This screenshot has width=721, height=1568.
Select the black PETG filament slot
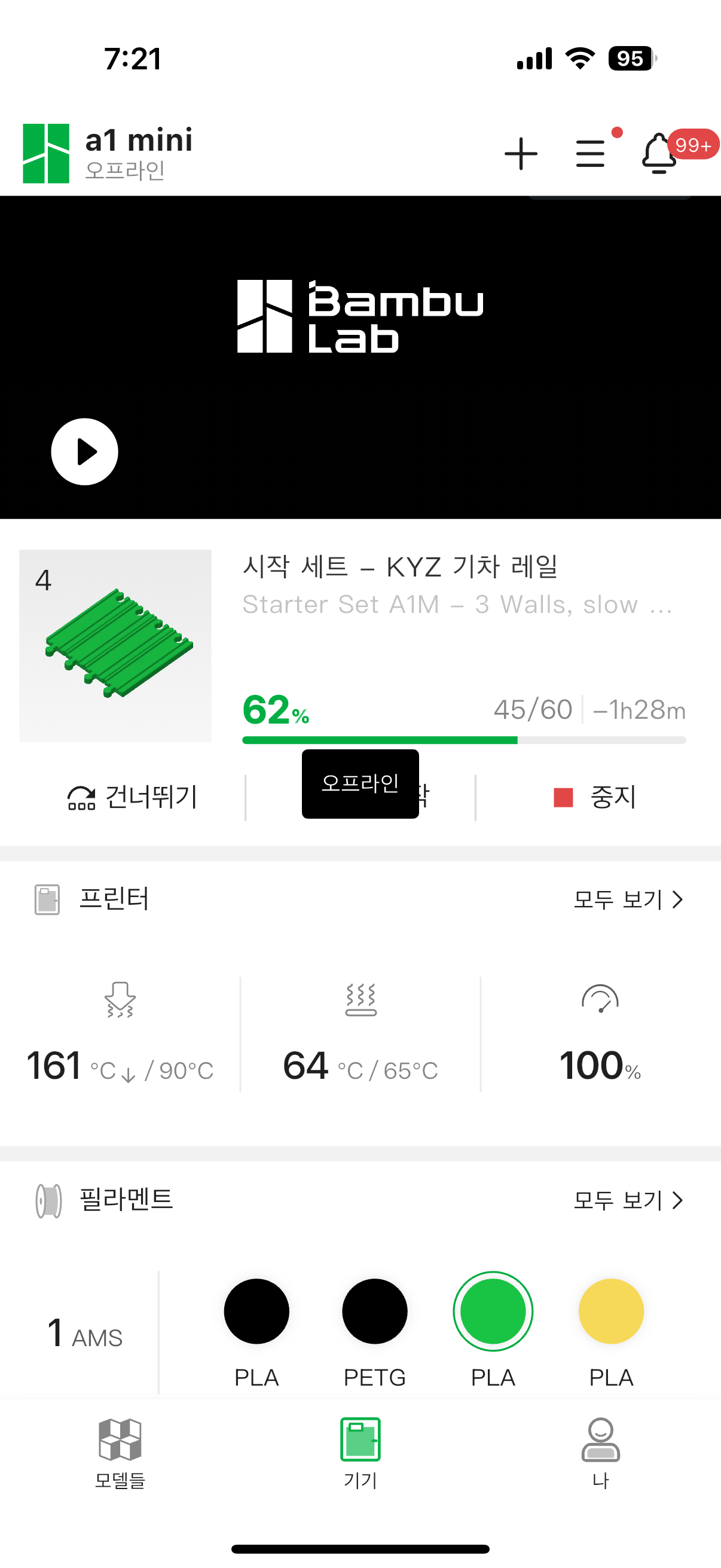(374, 1311)
